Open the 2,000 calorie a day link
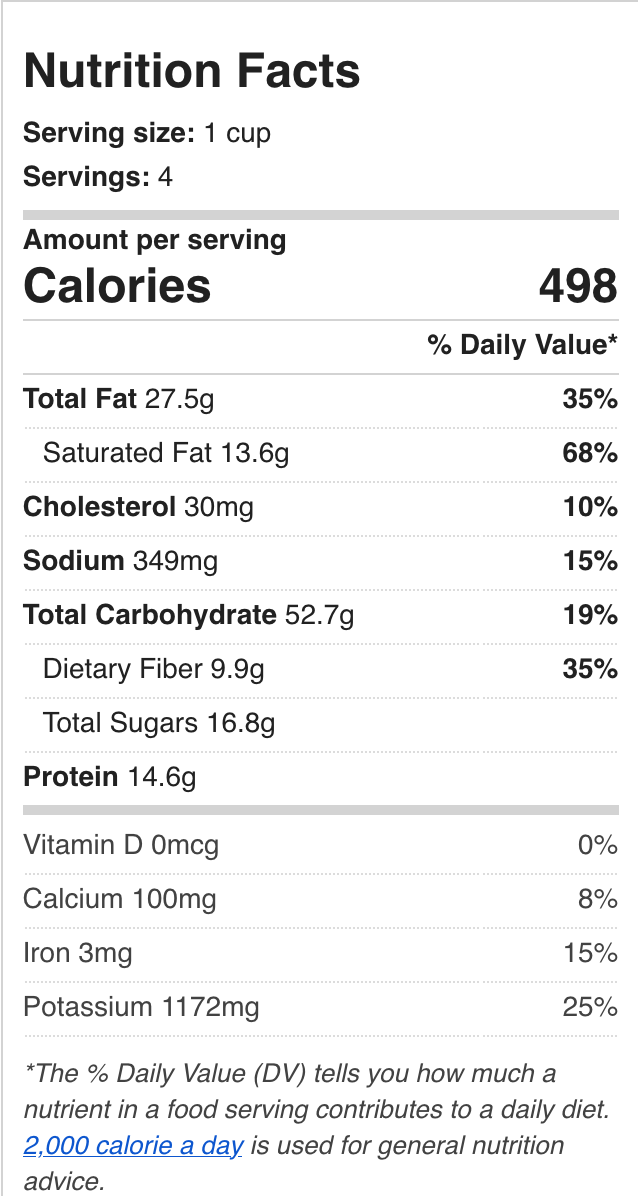Image resolution: width=638 pixels, height=1196 pixels. (134, 1146)
